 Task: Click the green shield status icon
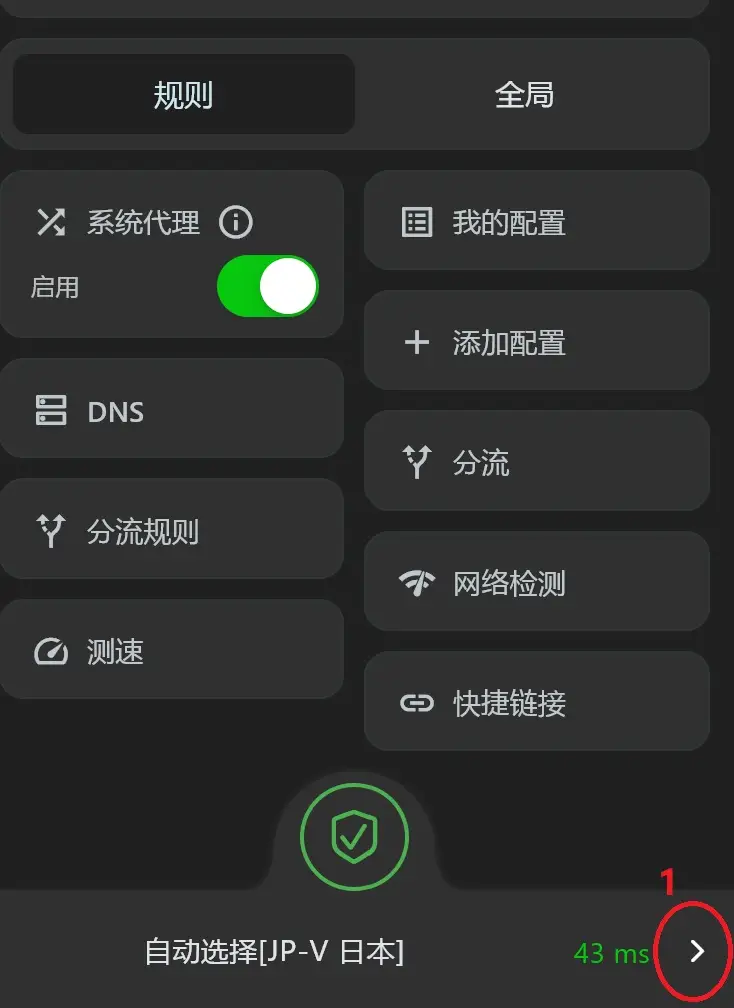[x=354, y=838]
